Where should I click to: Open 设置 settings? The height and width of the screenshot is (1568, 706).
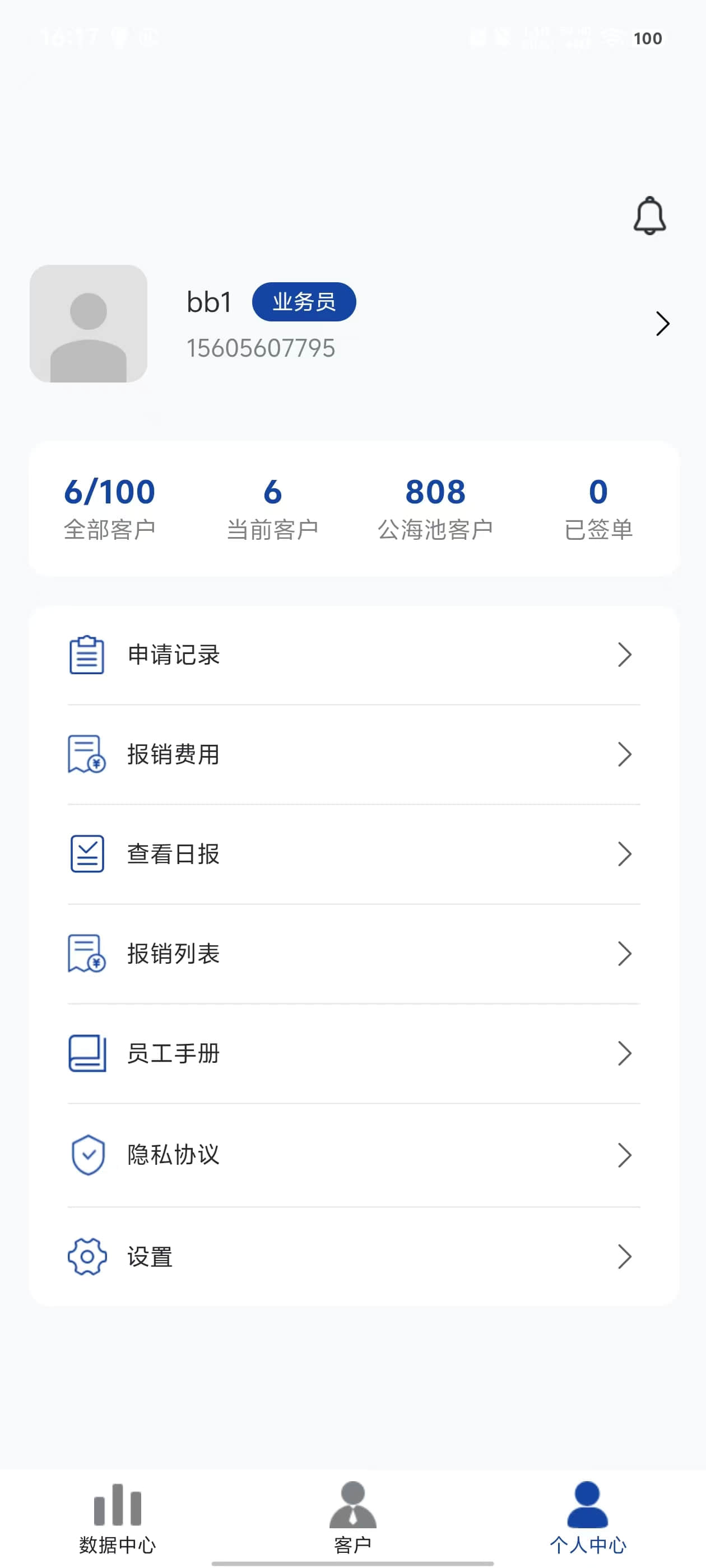click(354, 1257)
